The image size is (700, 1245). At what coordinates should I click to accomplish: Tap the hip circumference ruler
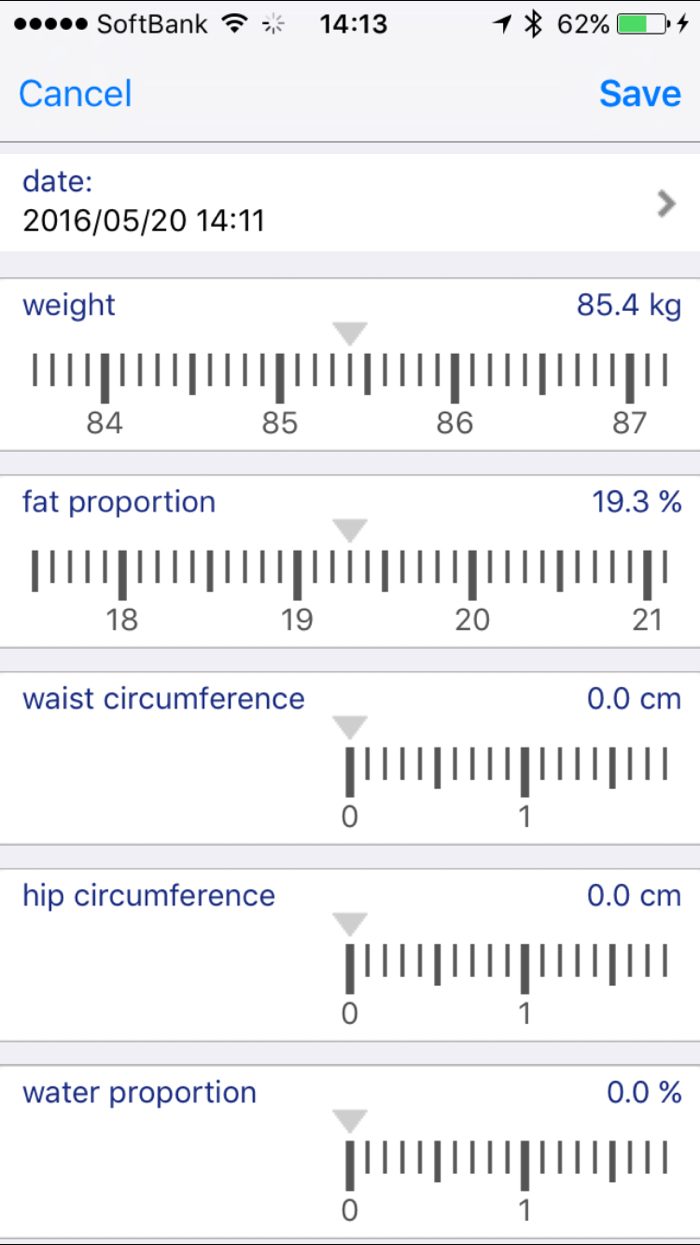tap(508, 968)
